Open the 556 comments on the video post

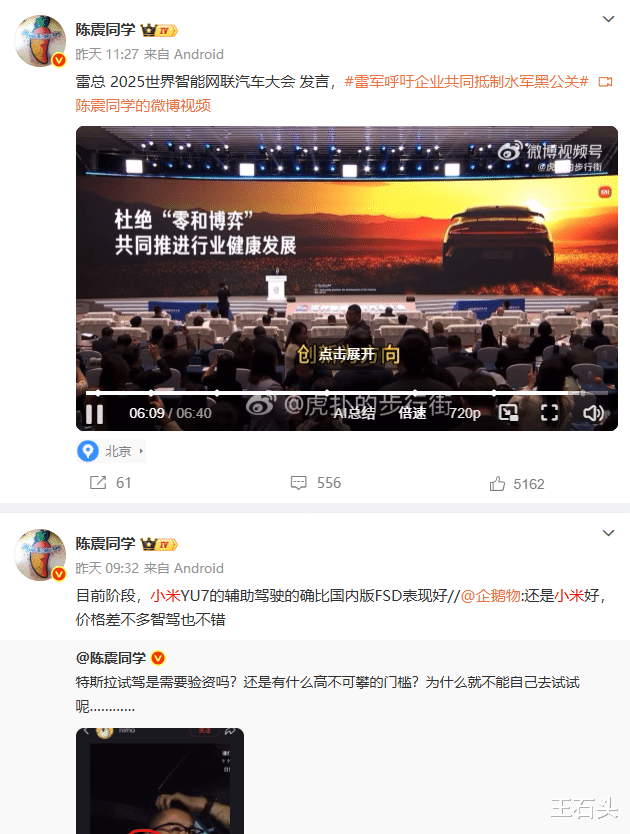coord(315,483)
